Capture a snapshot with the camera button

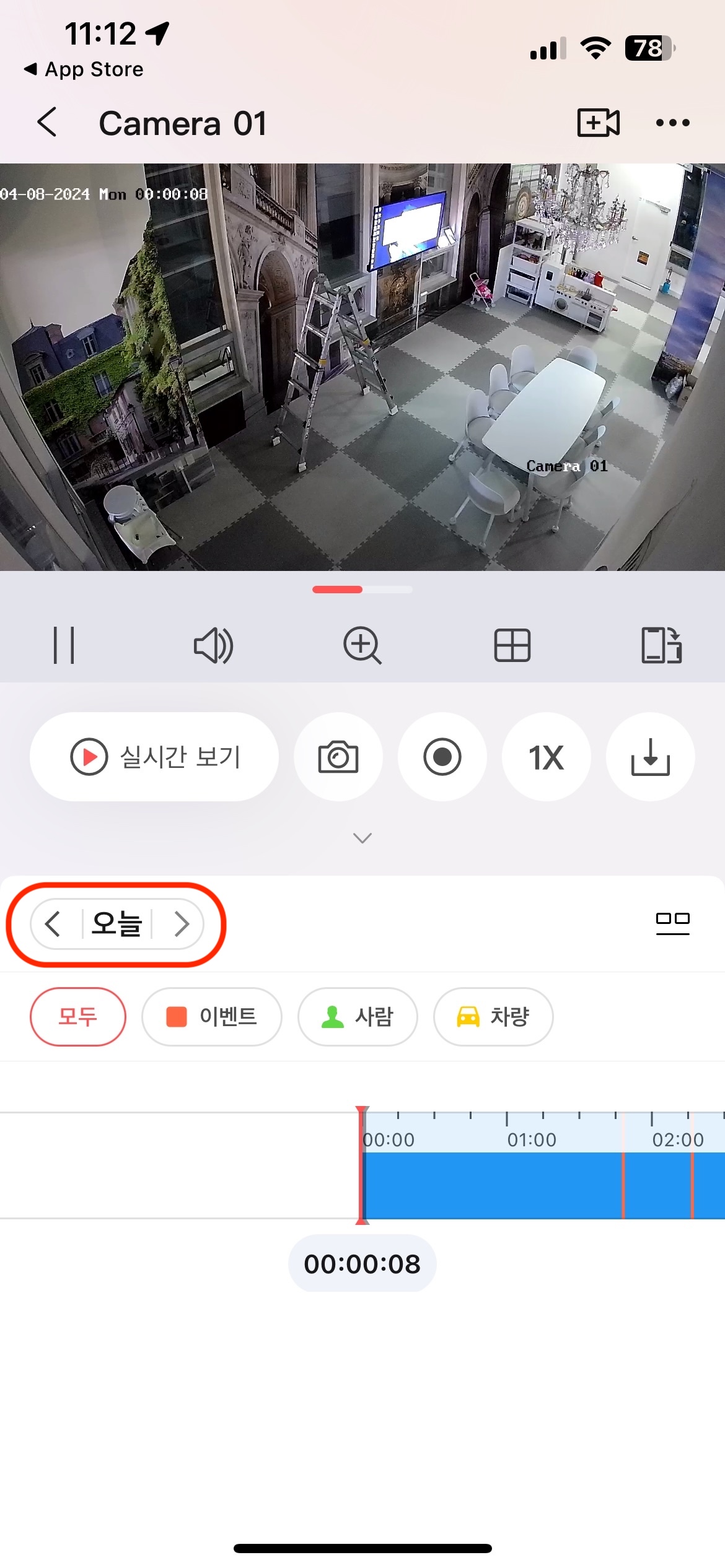point(338,757)
